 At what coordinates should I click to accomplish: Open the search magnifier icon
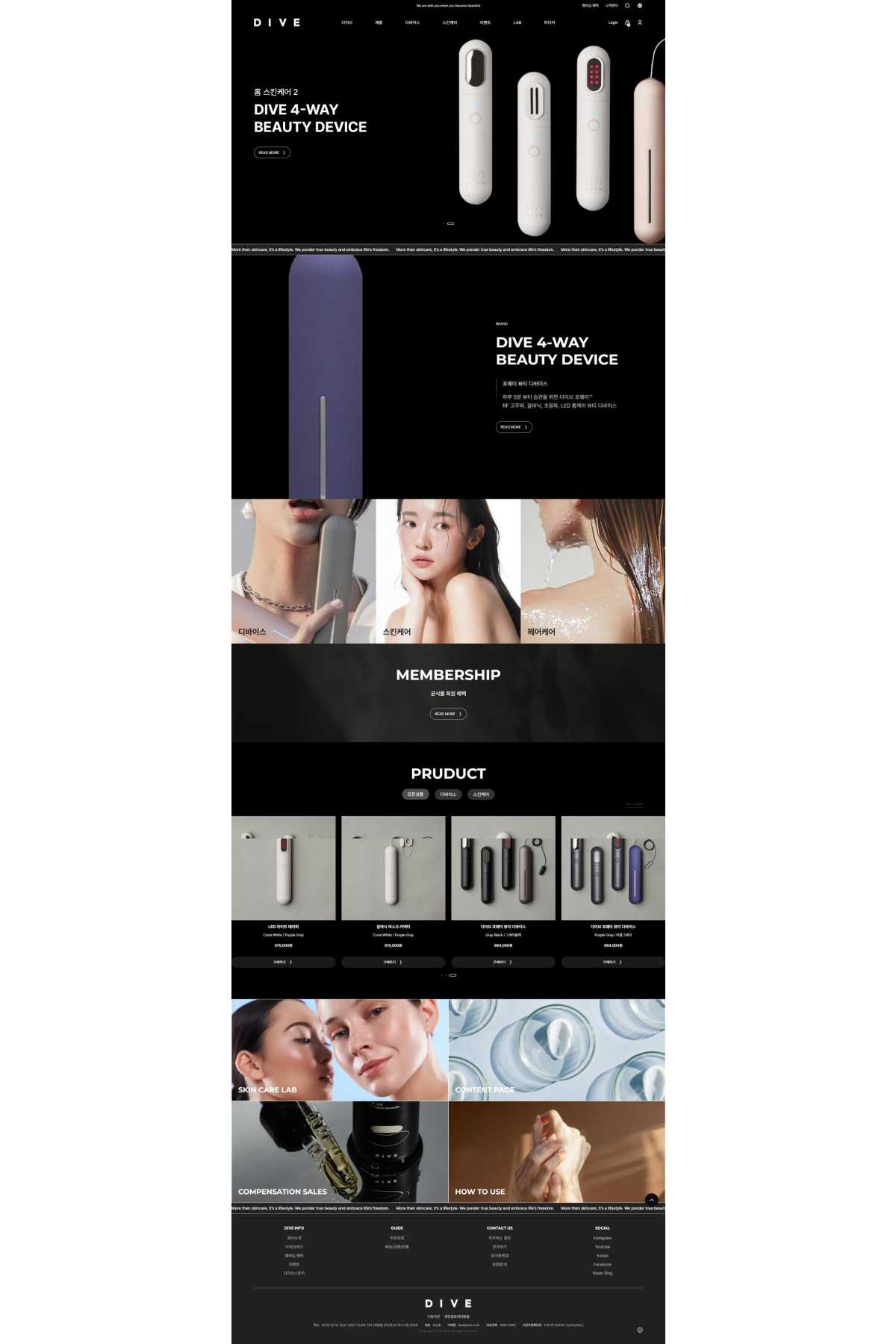(627, 5)
